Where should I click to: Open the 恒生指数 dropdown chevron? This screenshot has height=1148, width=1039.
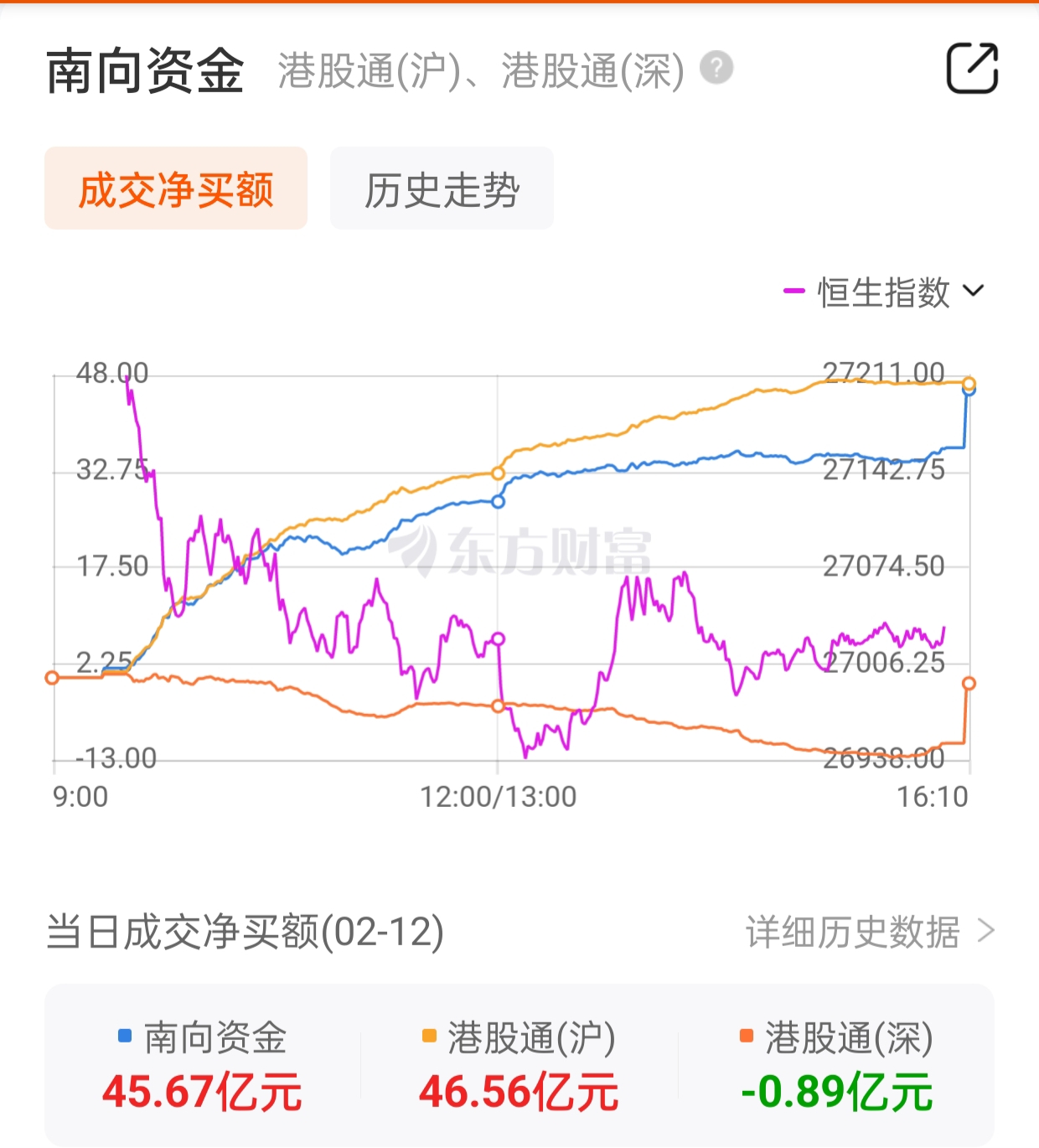click(x=973, y=292)
